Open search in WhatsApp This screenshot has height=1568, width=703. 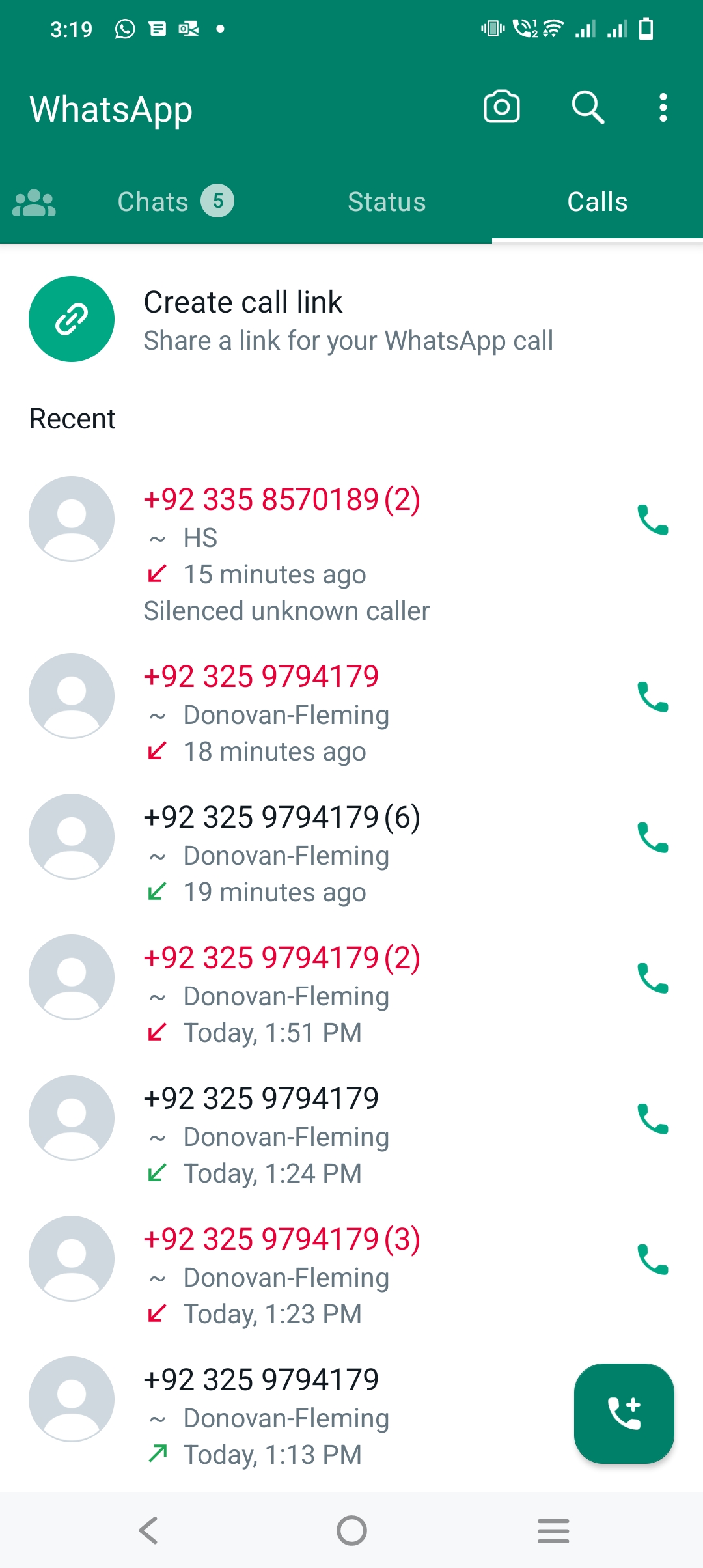[x=588, y=107]
